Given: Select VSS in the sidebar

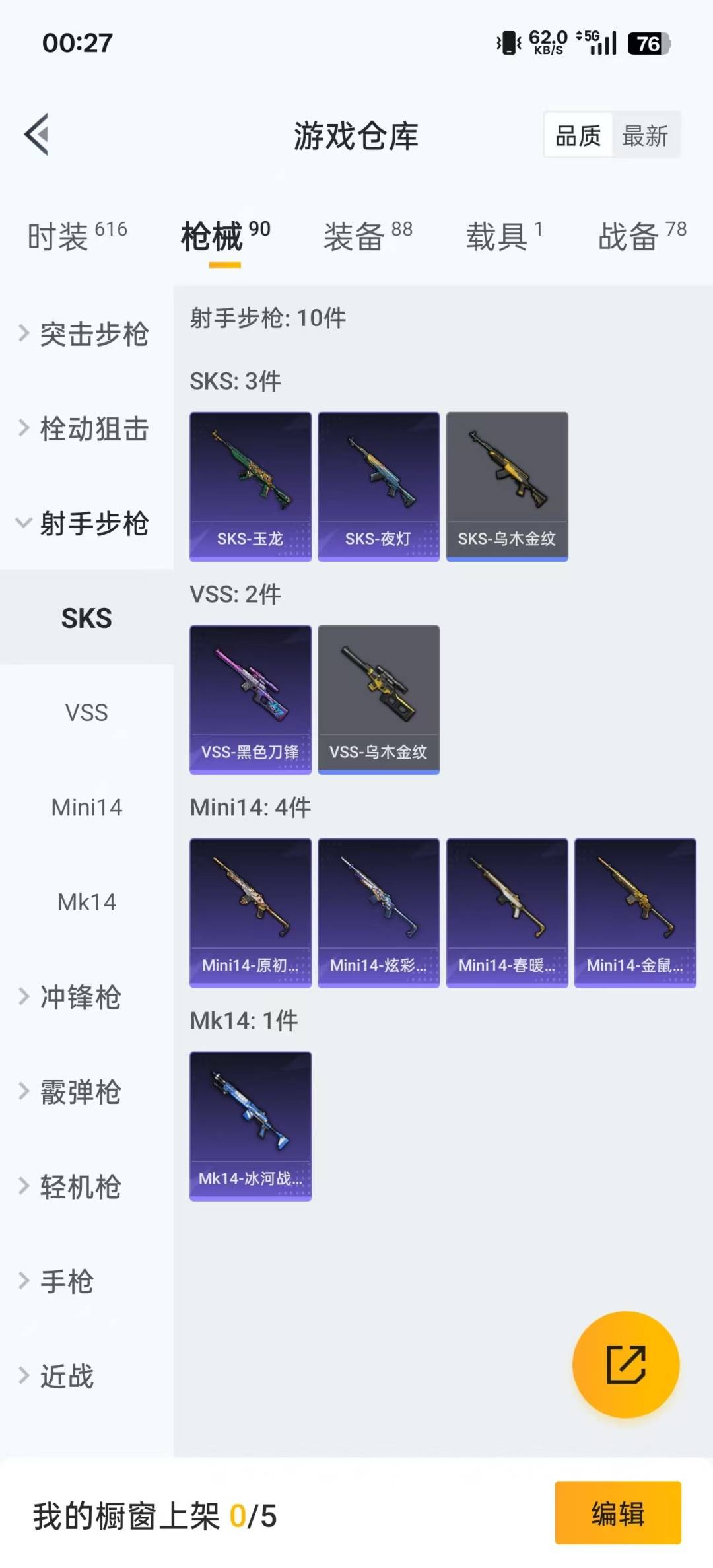Looking at the screenshot, I should click(x=86, y=713).
